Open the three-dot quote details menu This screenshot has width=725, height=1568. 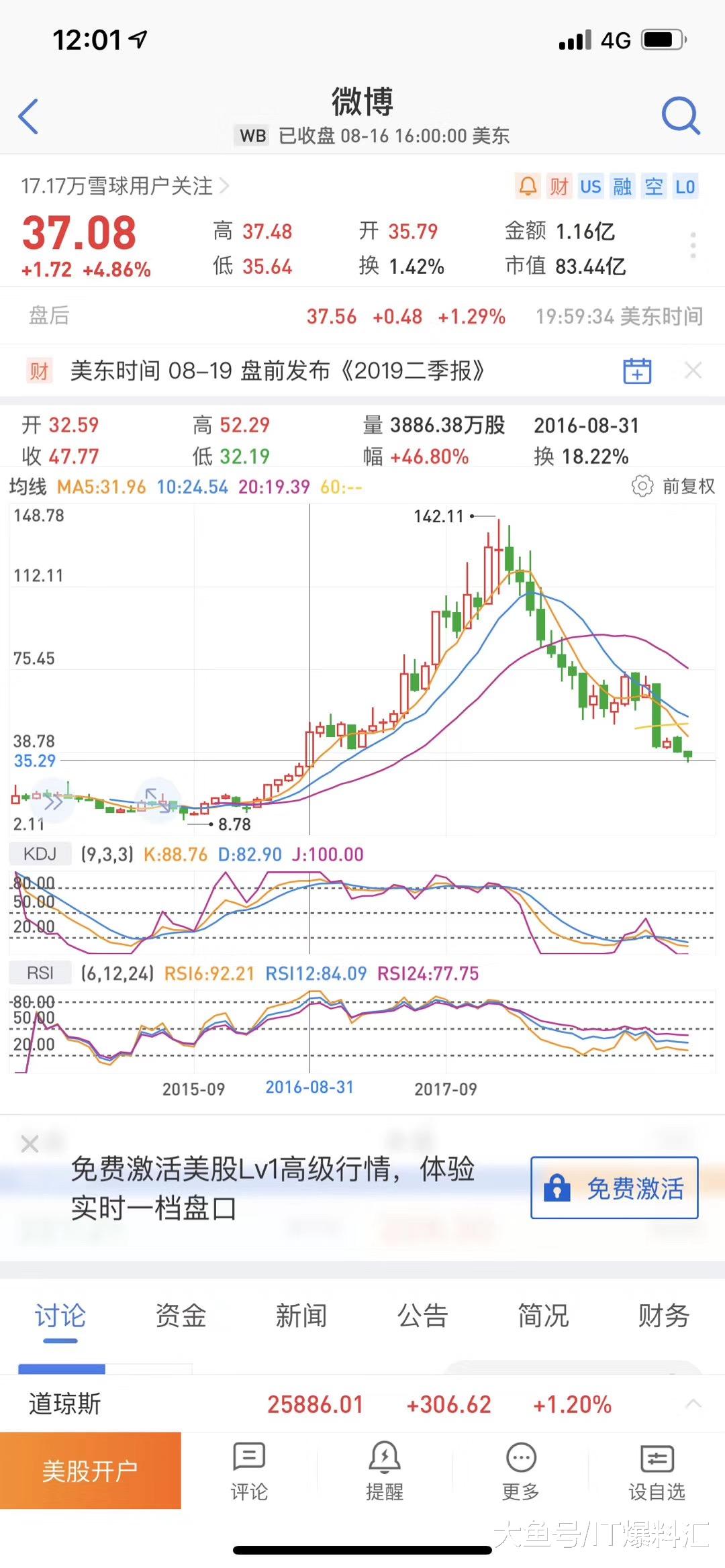[693, 246]
